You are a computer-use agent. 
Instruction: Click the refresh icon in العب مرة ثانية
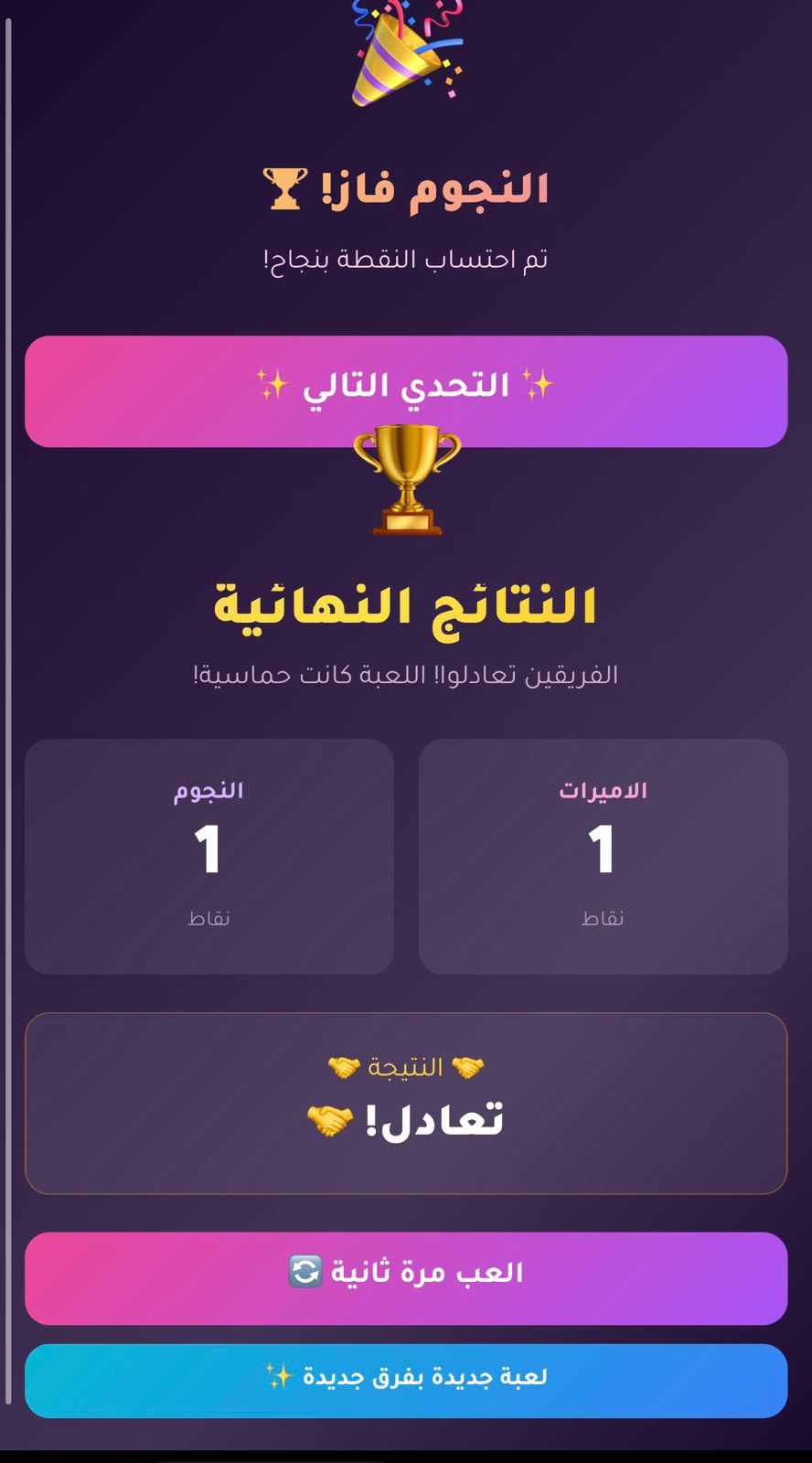click(x=308, y=1271)
